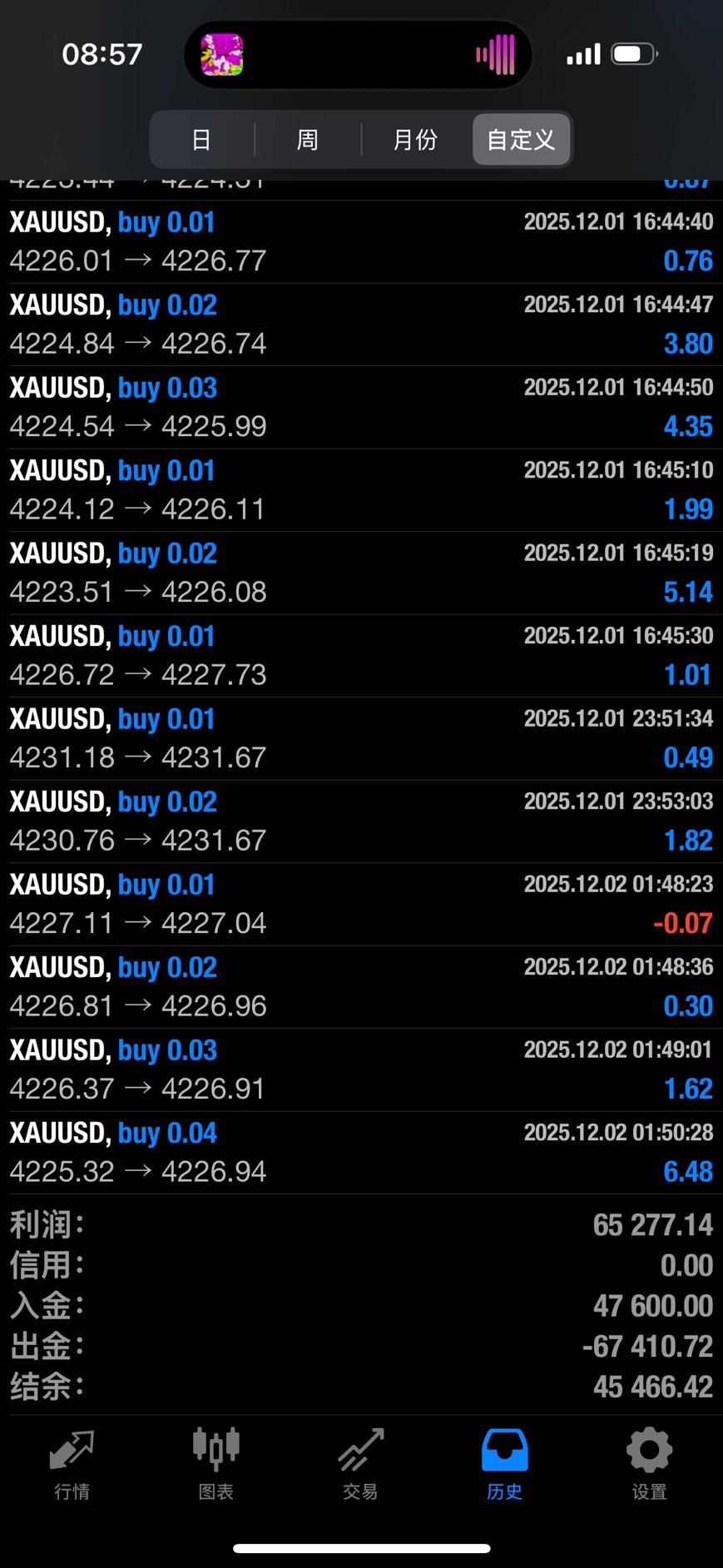Open the 行情 quotes tab
723x1568 pixels.
[x=72, y=1465]
